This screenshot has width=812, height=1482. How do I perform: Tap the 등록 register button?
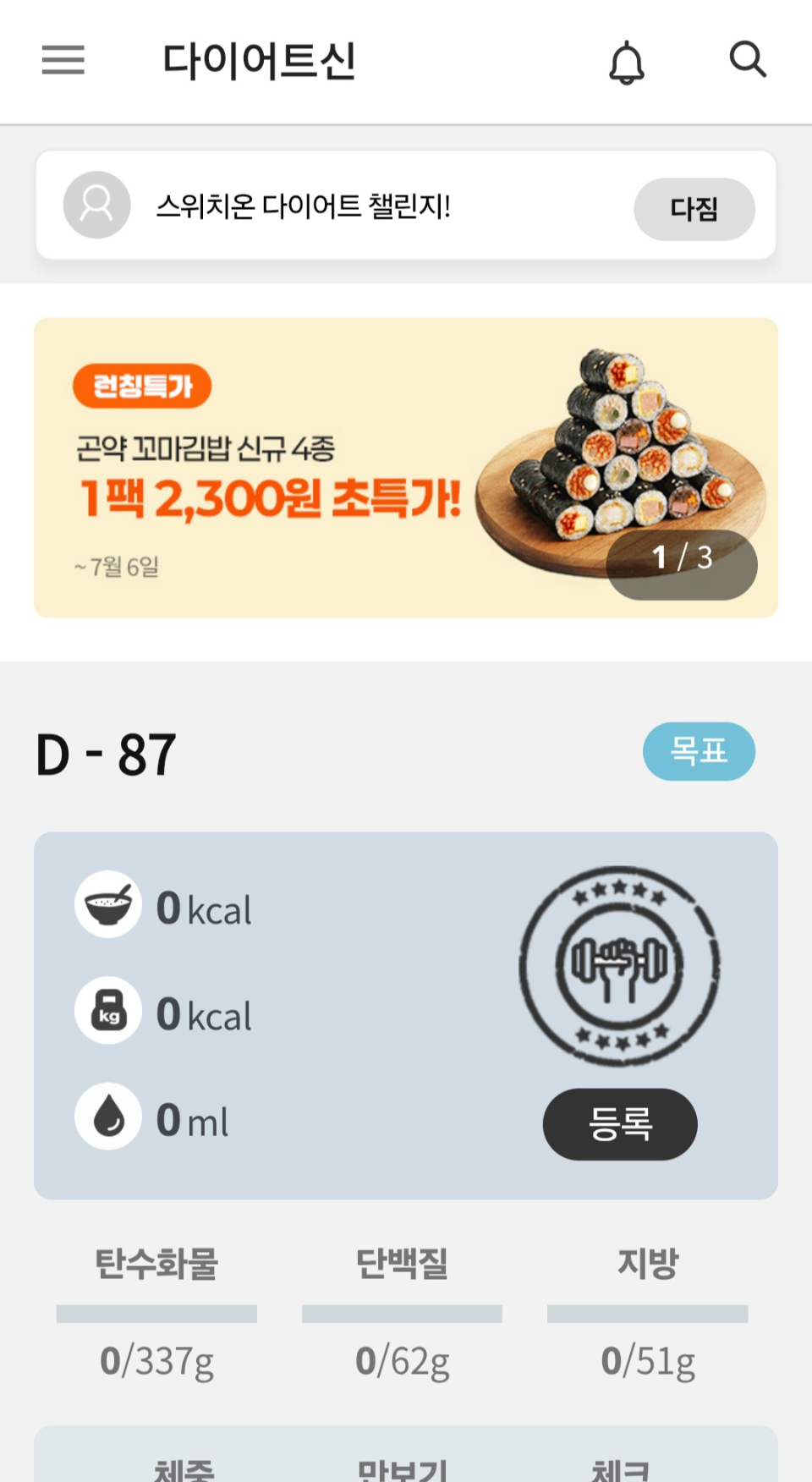point(620,1124)
